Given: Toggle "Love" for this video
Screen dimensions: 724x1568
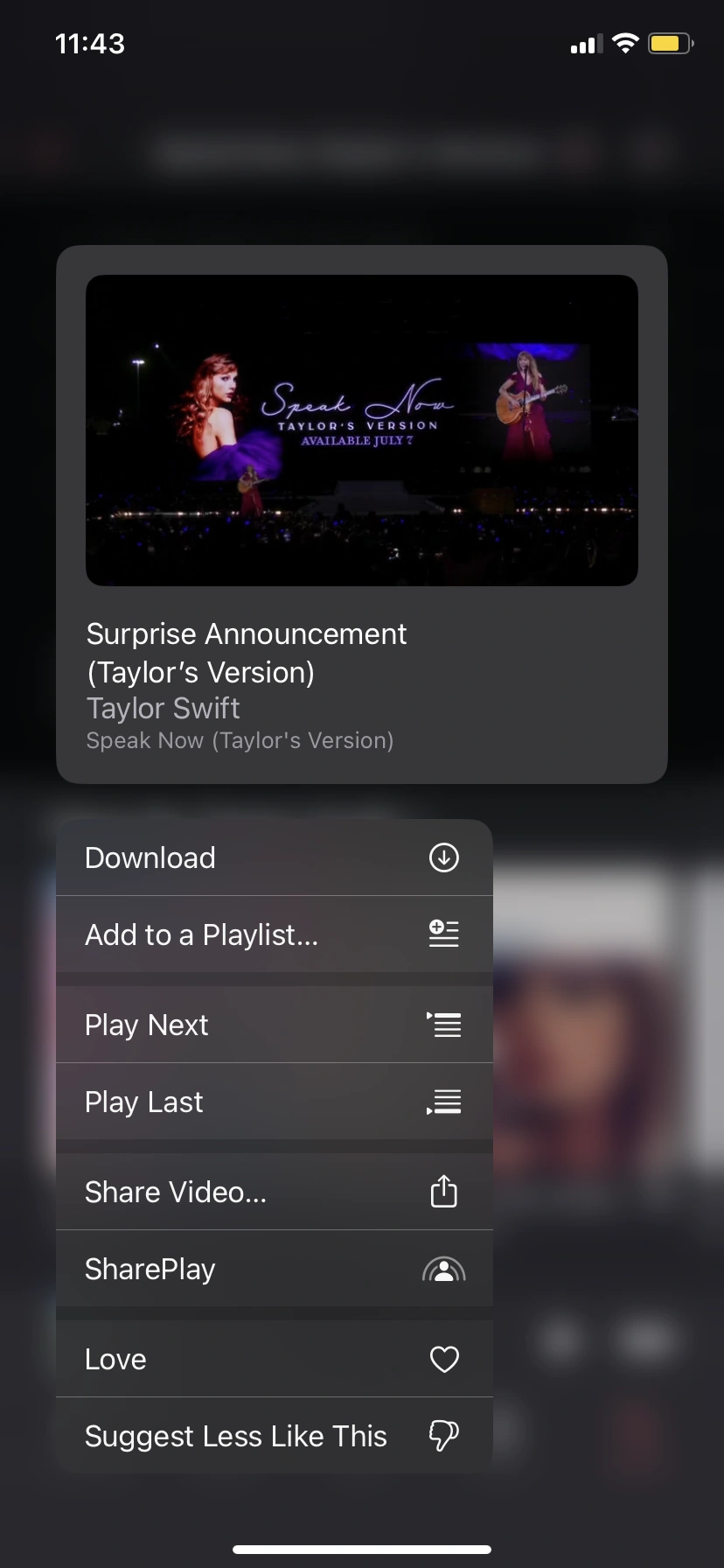Looking at the screenshot, I should pos(115,1359).
